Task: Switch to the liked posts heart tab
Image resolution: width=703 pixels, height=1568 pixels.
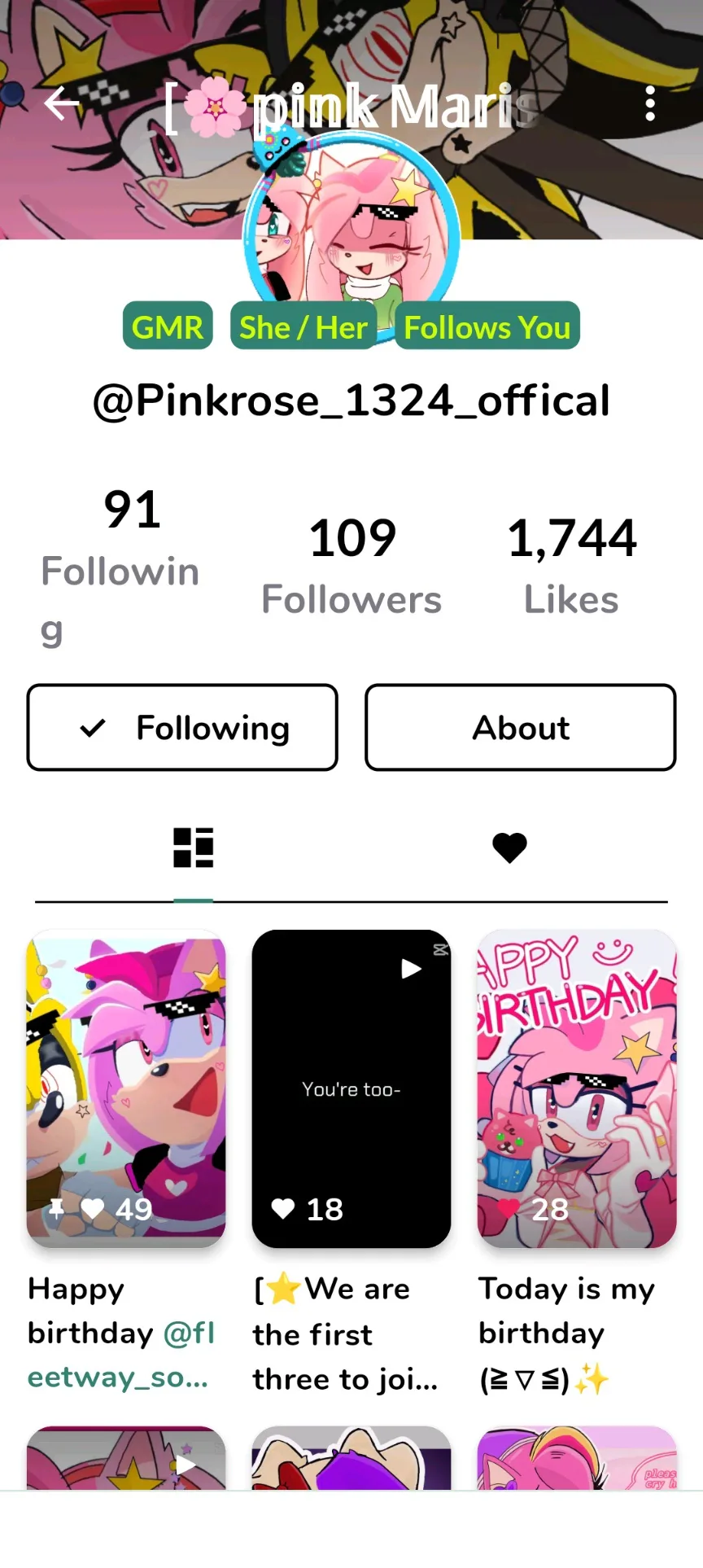Action: click(509, 848)
